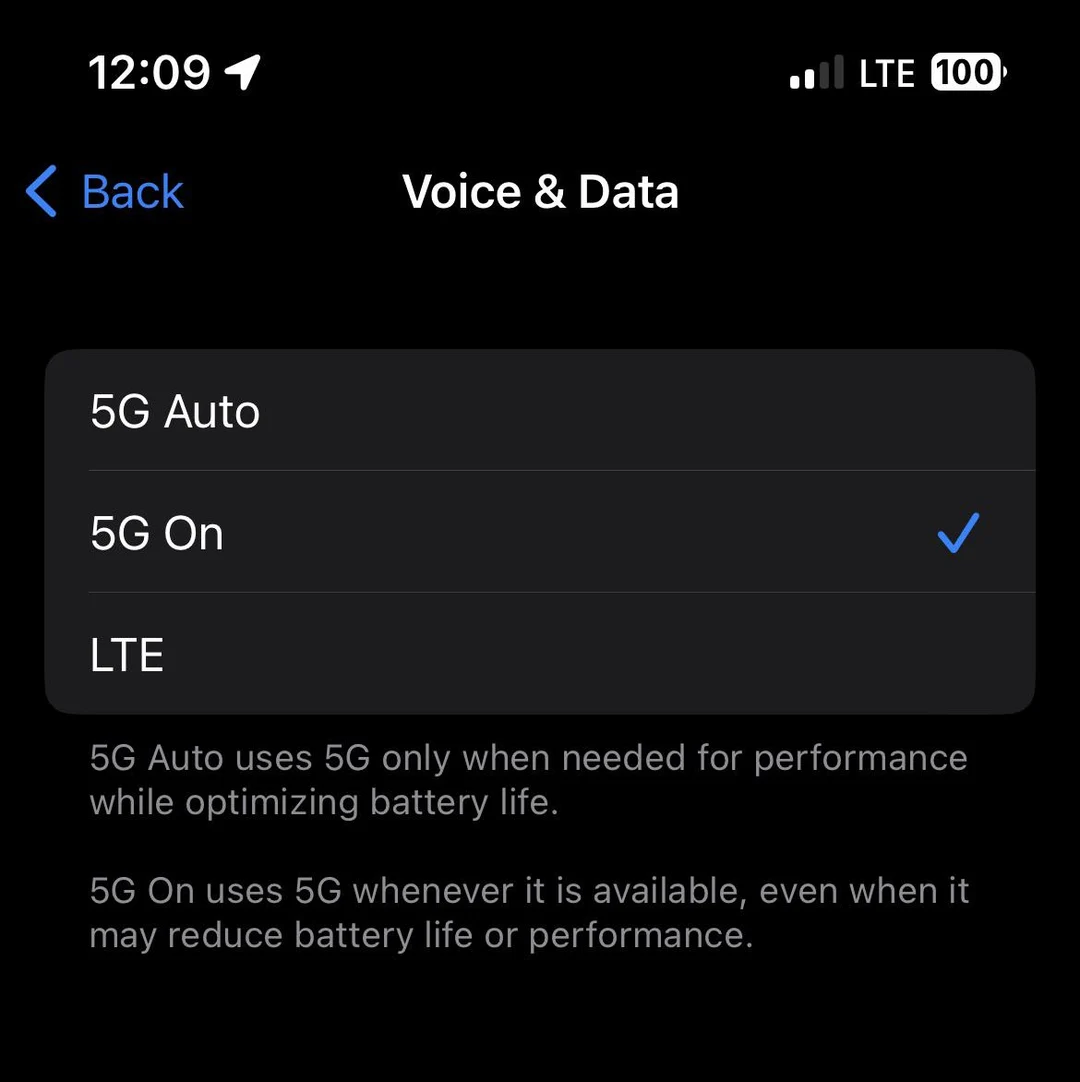Tap the 5G Auto description text
Screen dimensions: 1080x1082
tap(530, 779)
